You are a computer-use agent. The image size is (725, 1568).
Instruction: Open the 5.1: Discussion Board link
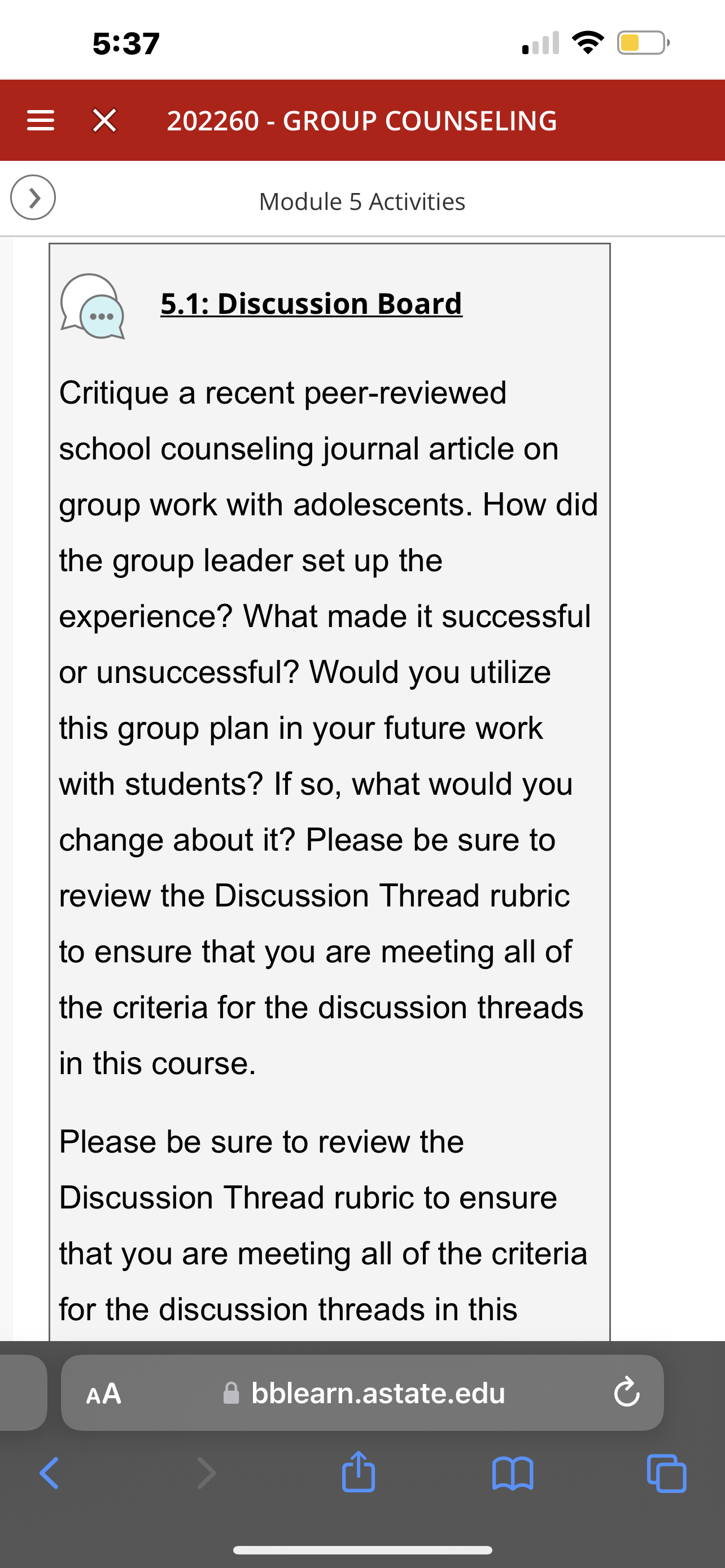click(x=311, y=303)
